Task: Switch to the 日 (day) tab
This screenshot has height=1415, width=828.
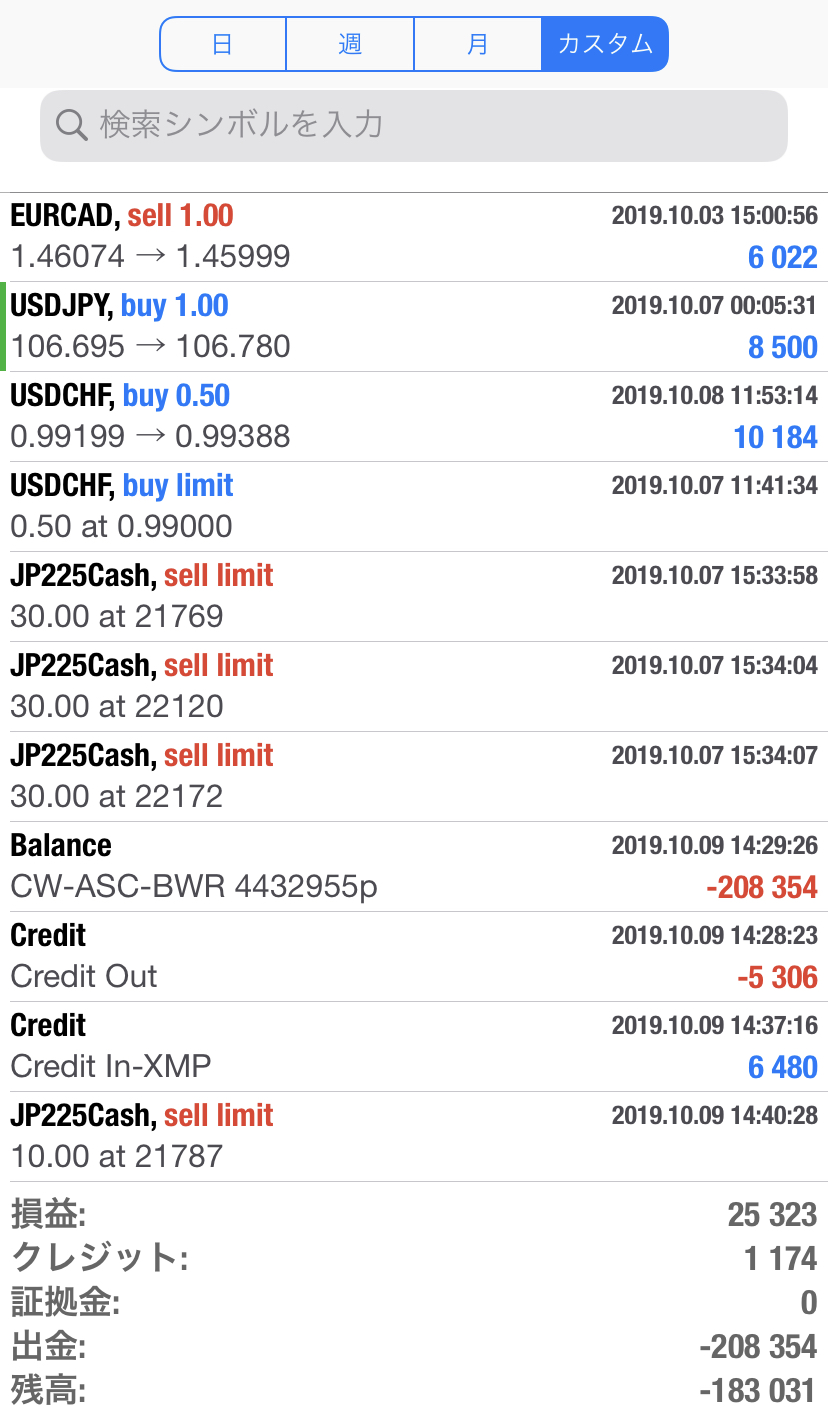Action: [x=223, y=44]
